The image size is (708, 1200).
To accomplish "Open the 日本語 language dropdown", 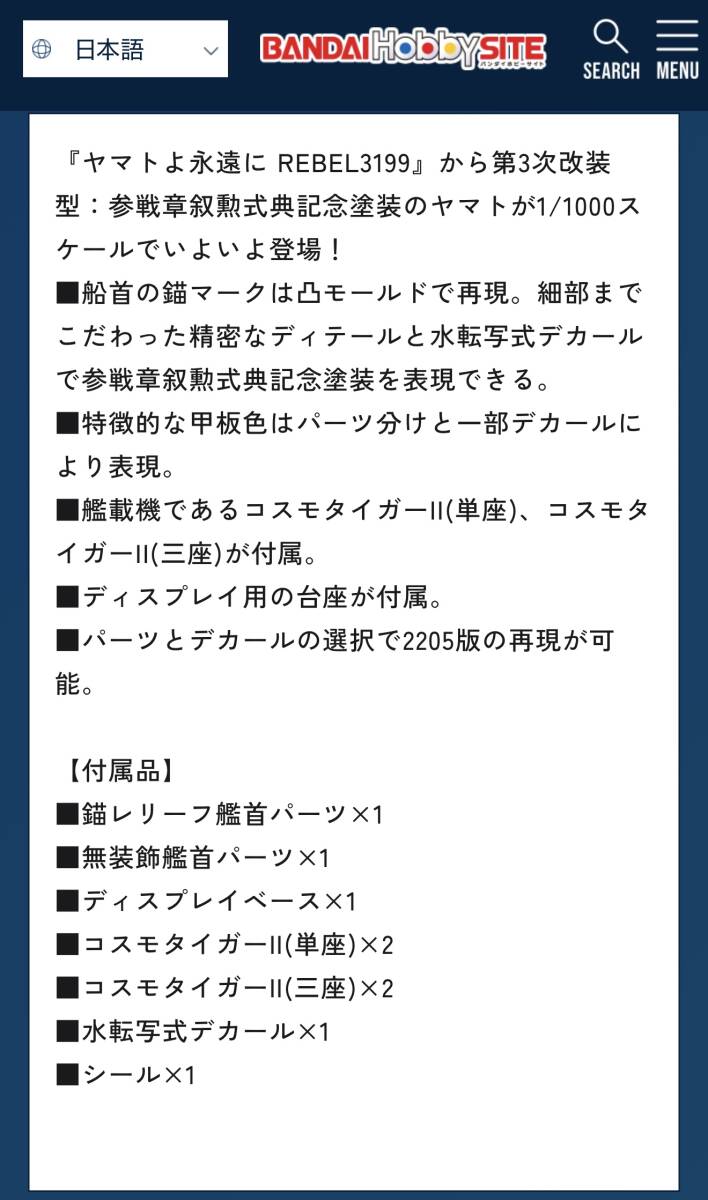I will pyautogui.click(x=125, y=49).
